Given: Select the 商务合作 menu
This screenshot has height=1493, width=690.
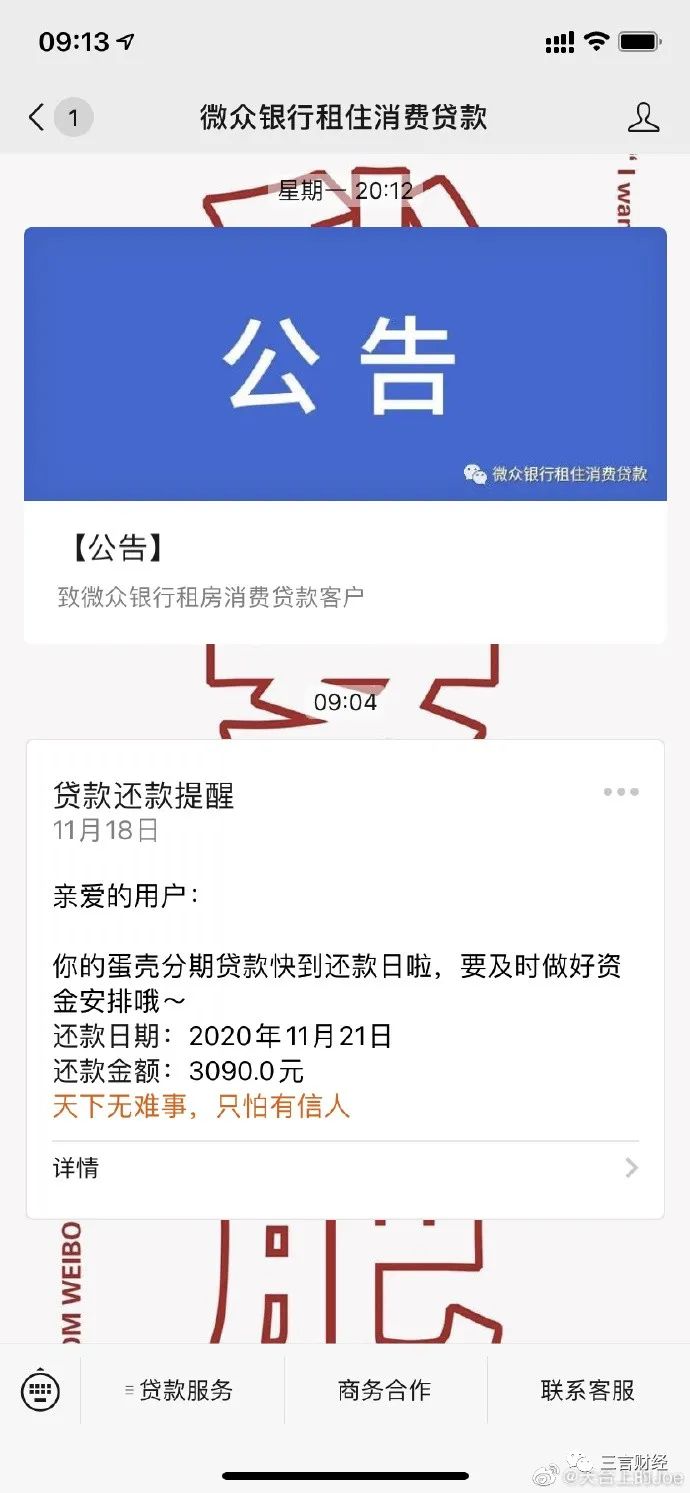Looking at the screenshot, I should pos(385,1390).
